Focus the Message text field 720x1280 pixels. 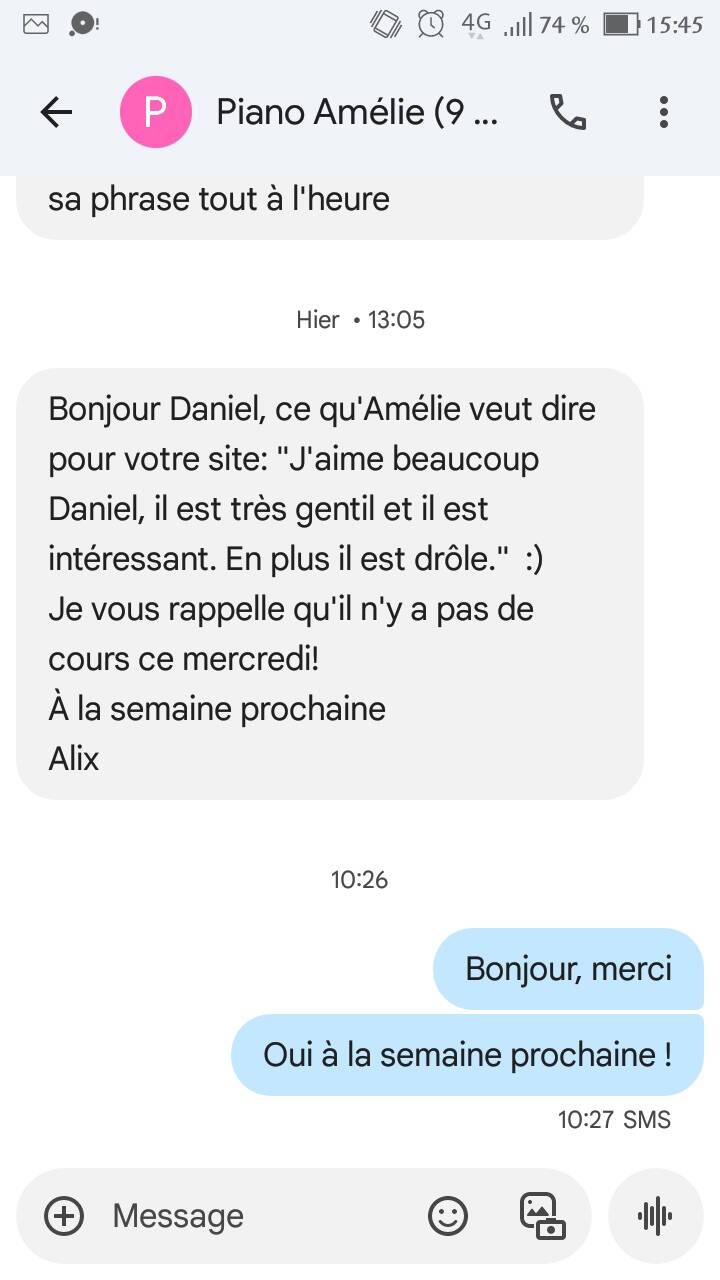(250, 1216)
